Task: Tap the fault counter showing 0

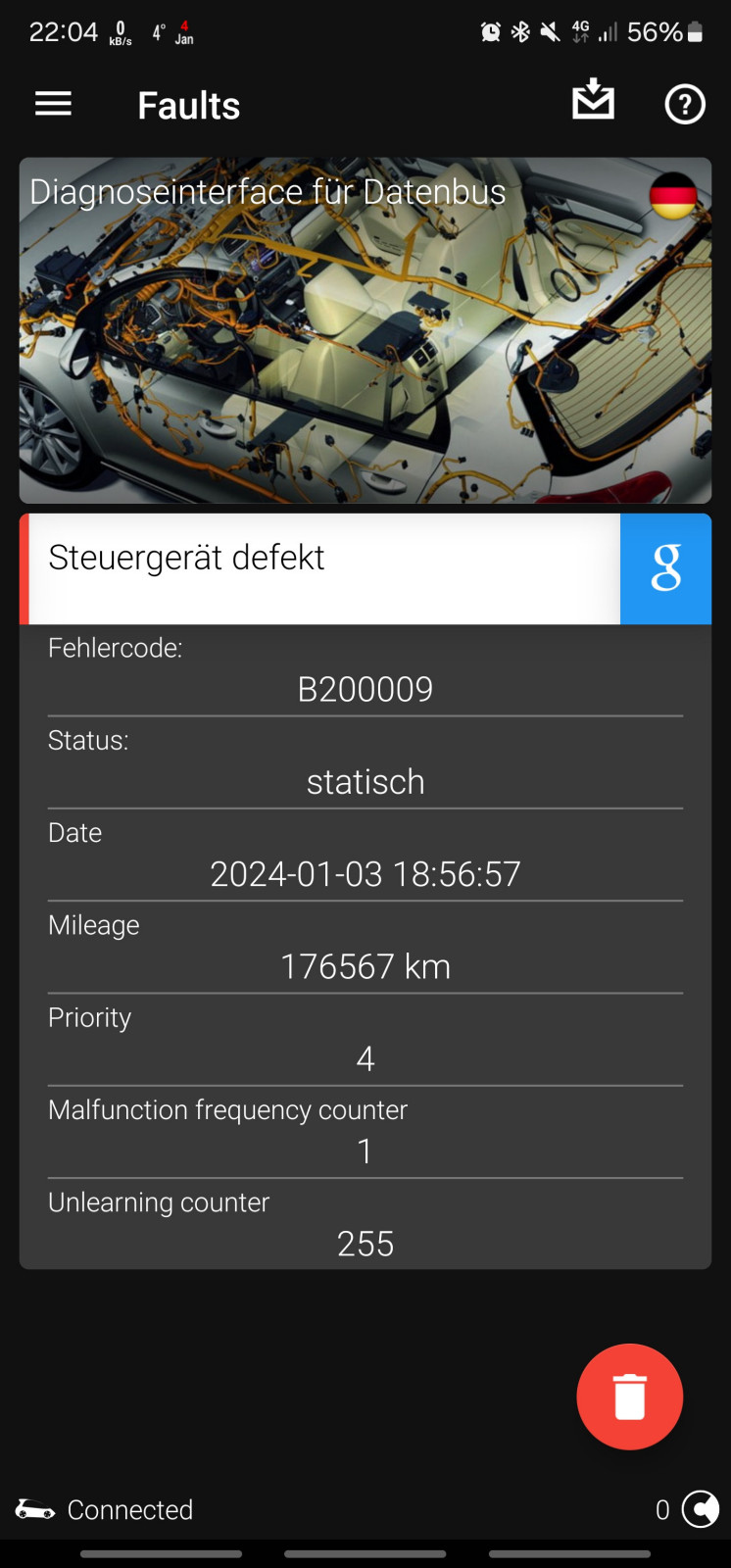Action: pos(662,1509)
